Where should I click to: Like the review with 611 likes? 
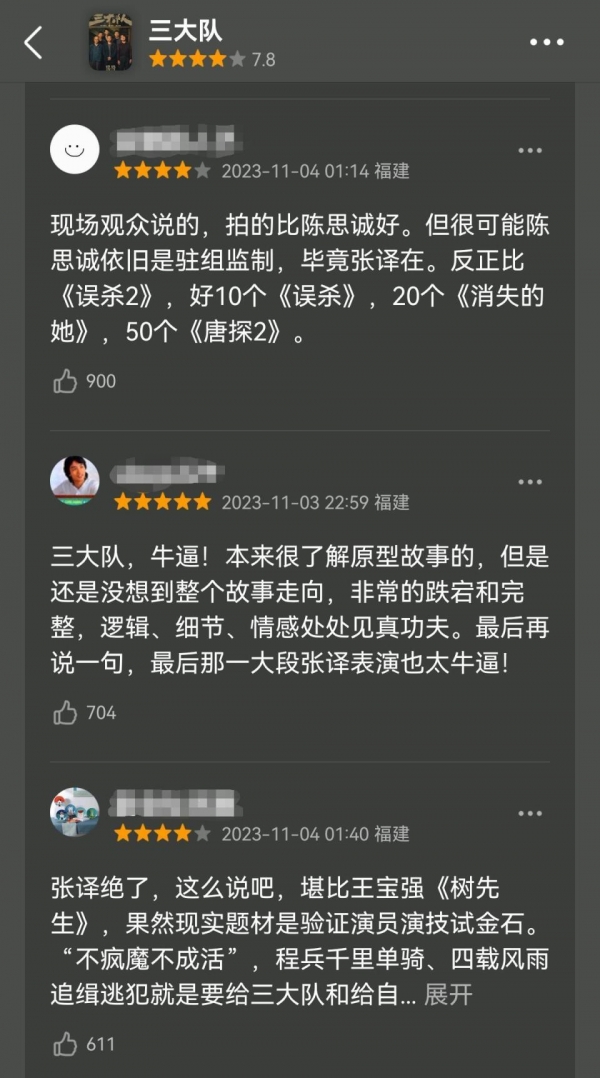point(66,1045)
